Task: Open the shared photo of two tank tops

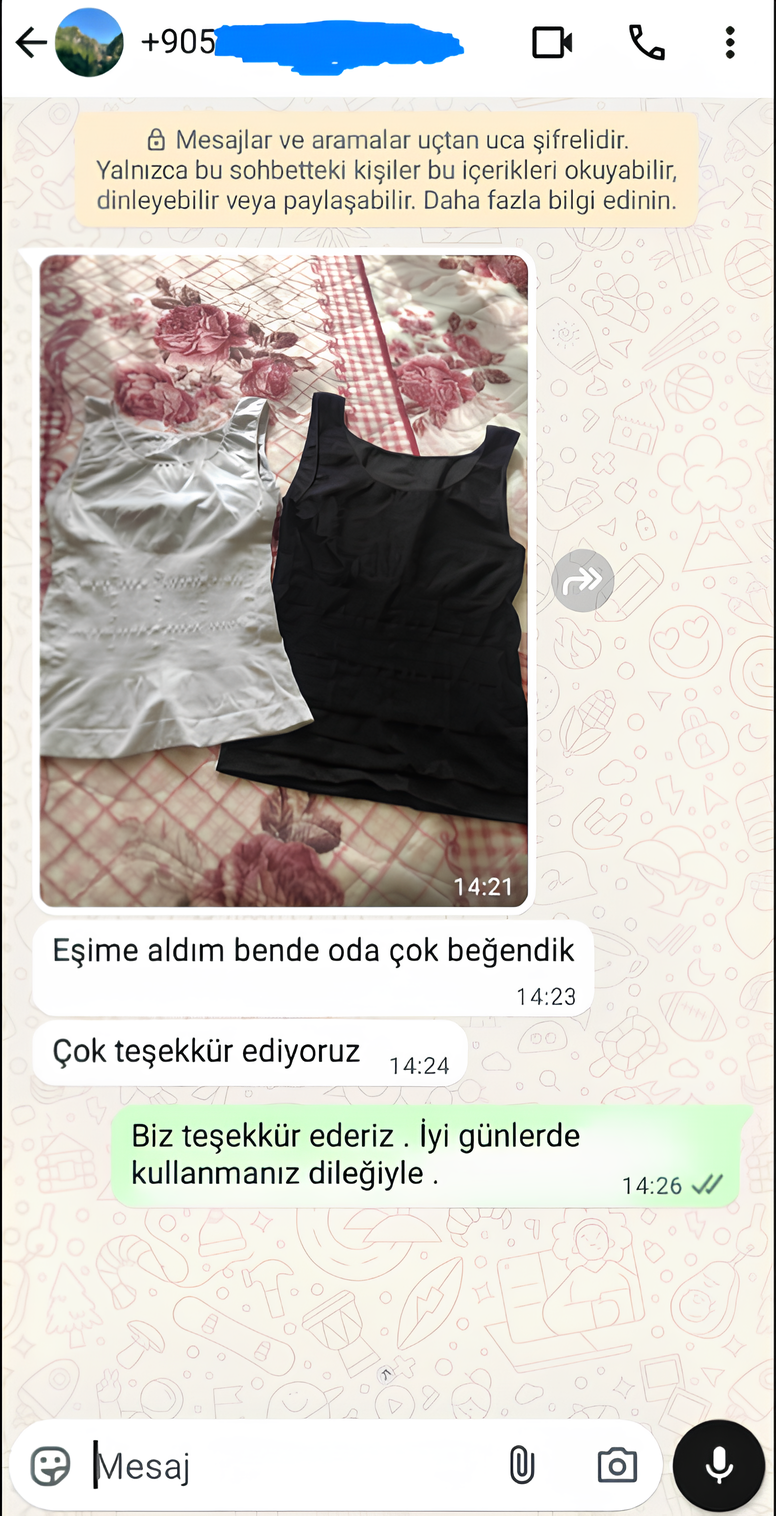Action: click(284, 581)
